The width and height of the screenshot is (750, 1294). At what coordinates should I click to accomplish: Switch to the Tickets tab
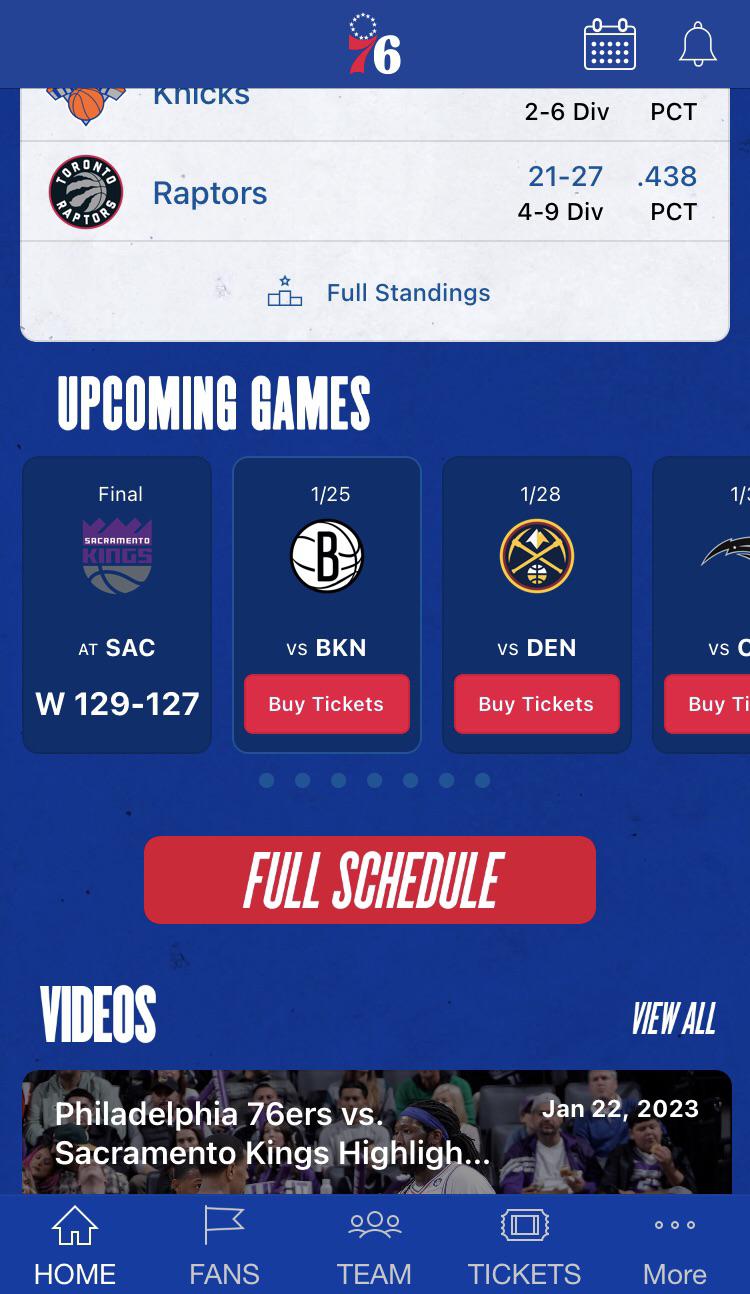524,1246
